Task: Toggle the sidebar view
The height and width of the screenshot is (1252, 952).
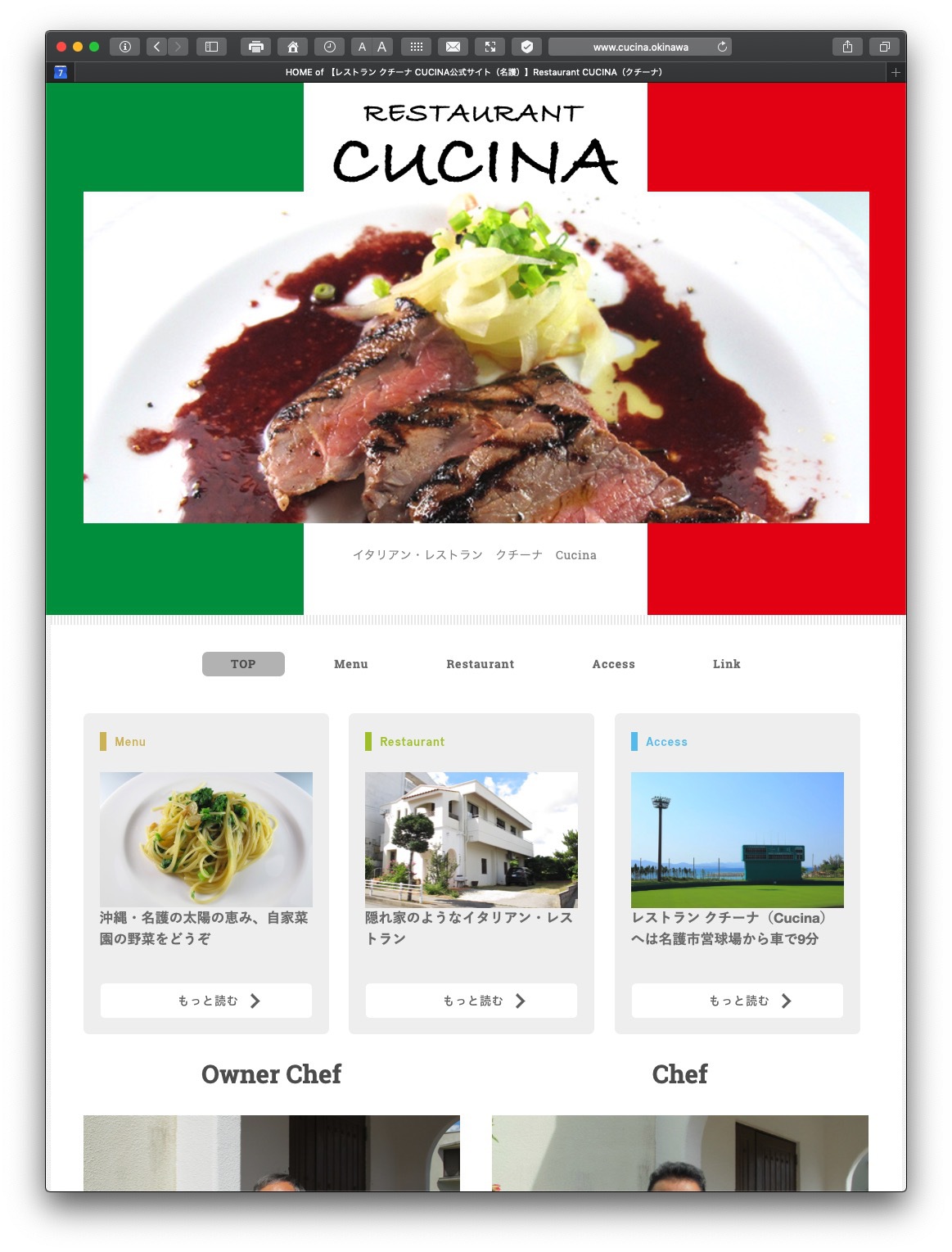Action: [x=211, y=47]
